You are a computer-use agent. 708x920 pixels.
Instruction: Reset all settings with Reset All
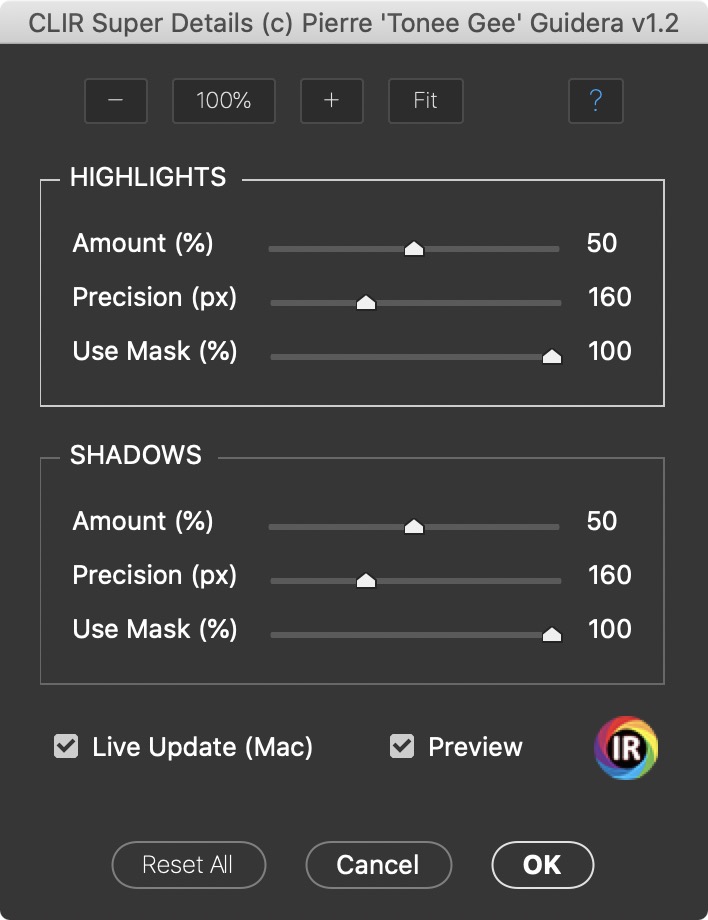tap(188, 865)
